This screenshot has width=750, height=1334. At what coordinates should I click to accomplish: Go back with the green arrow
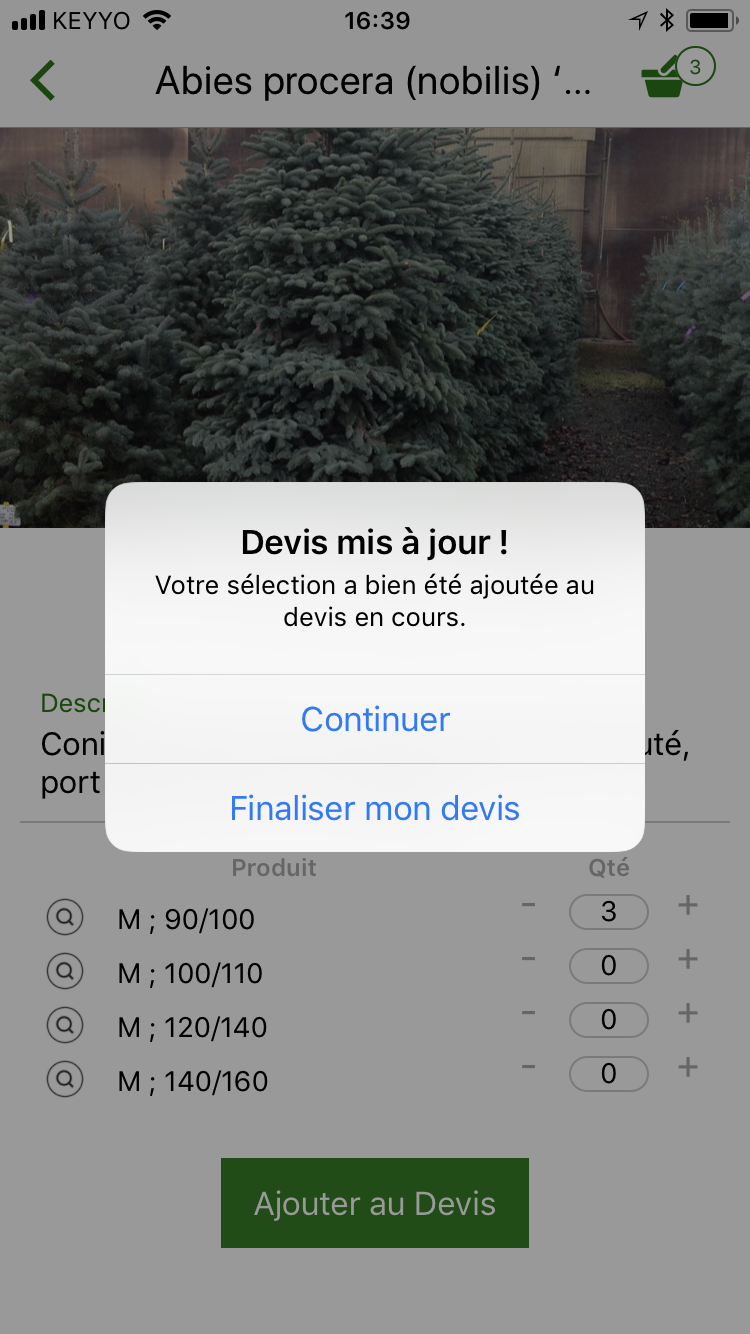43,81
